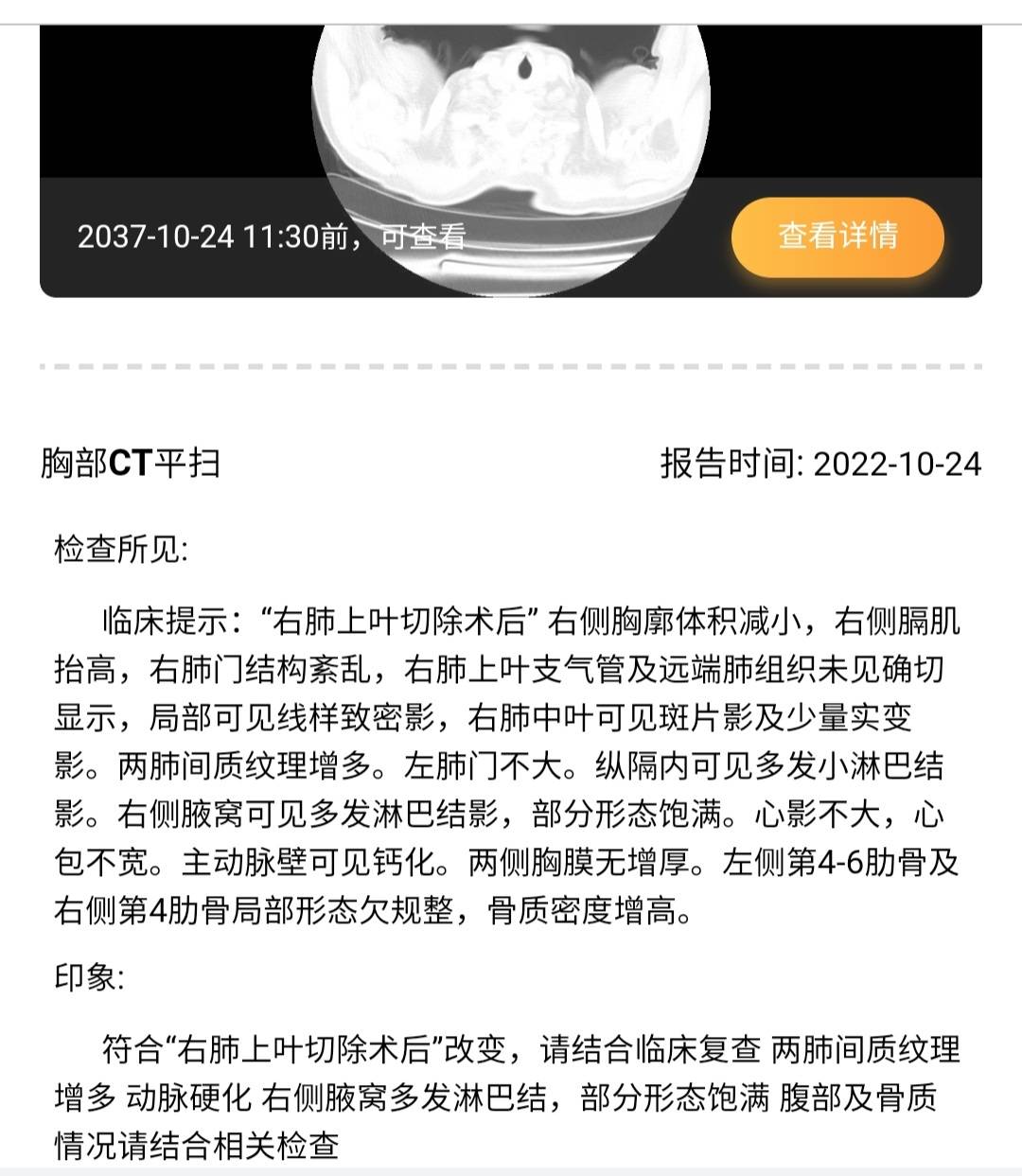Tap the dashed divider separating report sections
Screen dimensions: 1022x1176
pyautogui.click(x=511, y=366)
